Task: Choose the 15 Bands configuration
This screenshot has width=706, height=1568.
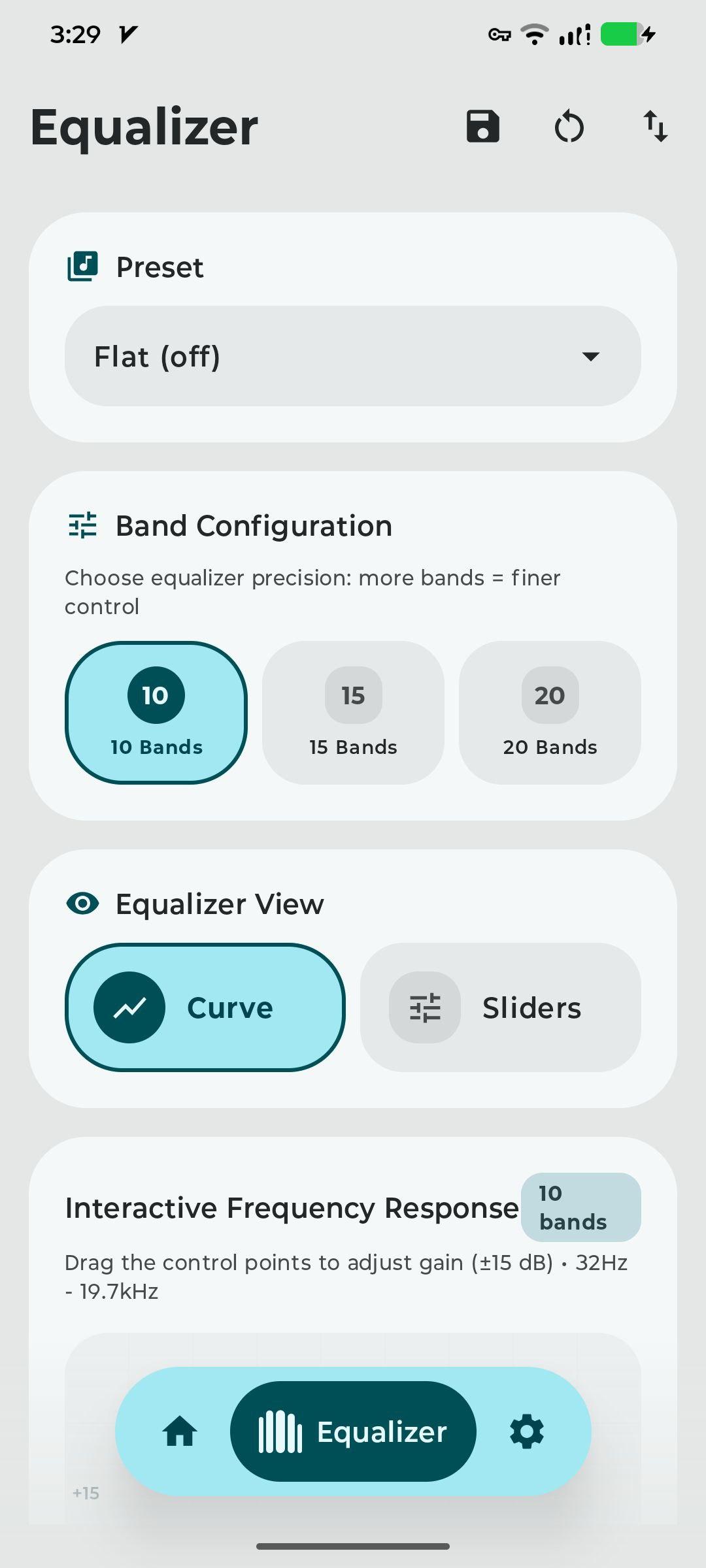Action: point(353,712)
